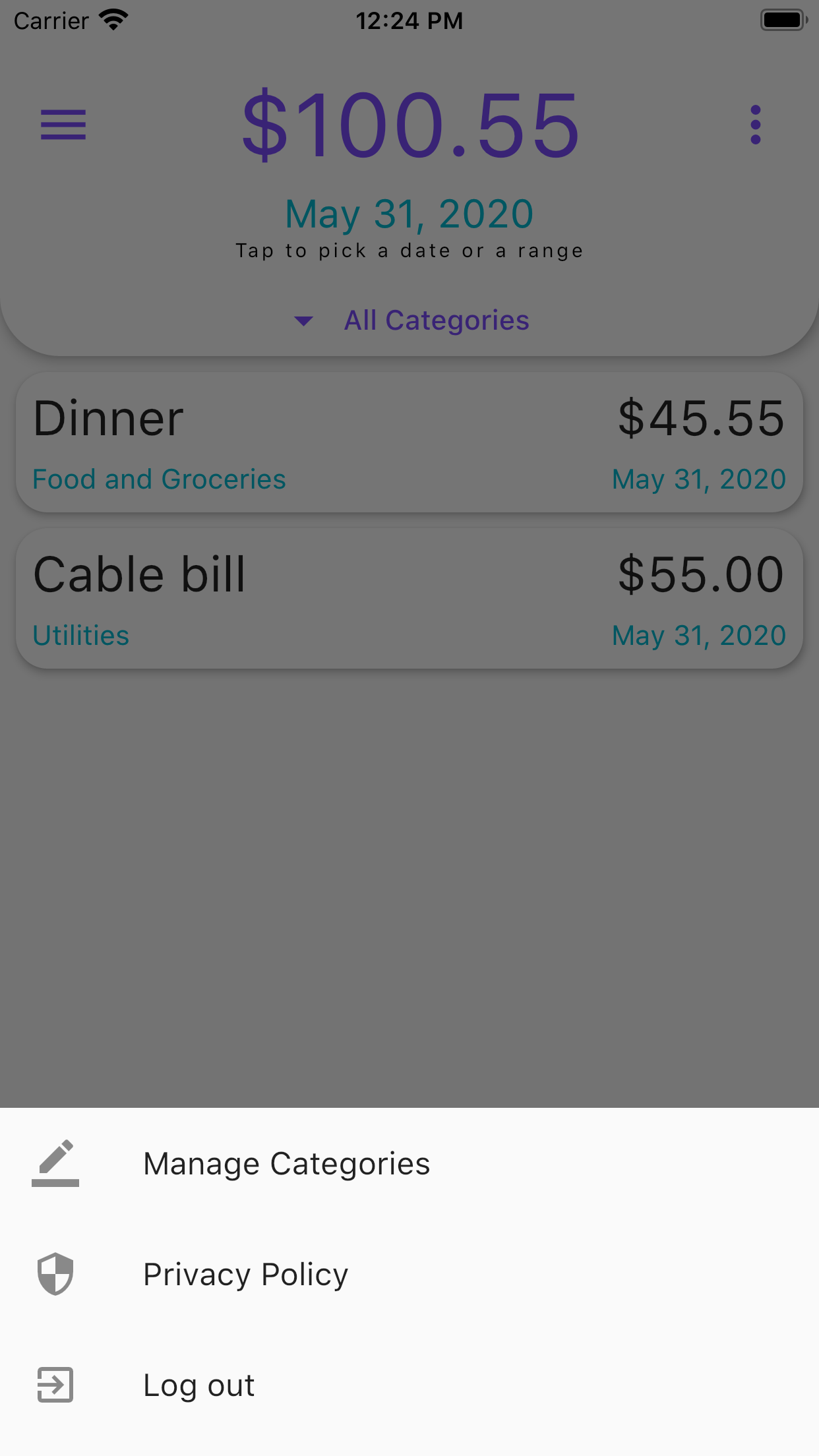The width and height of the screenshot is (819, 1456).
Task: Select Manage Categories from the menu
Action: [x=286, y=1163]
